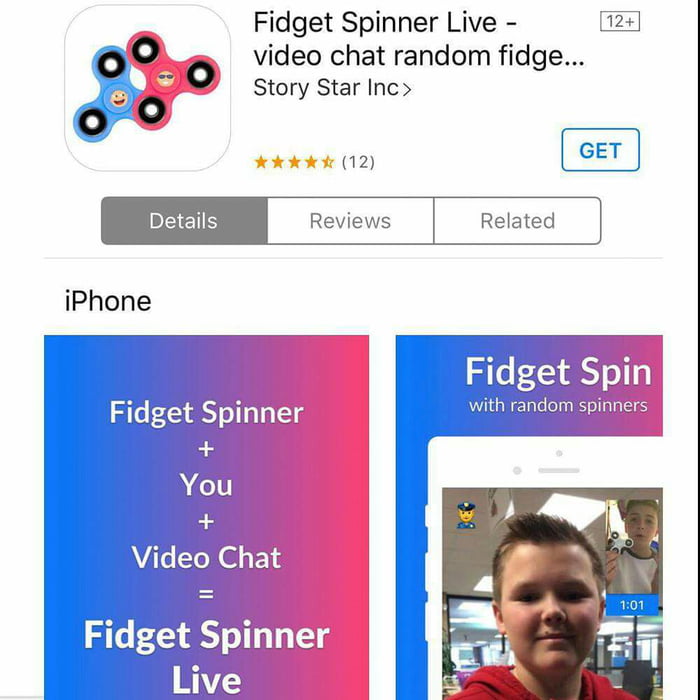700x700 pixels.
Task: Switch to the Reviews tab
Action: [x=350, y=221]
